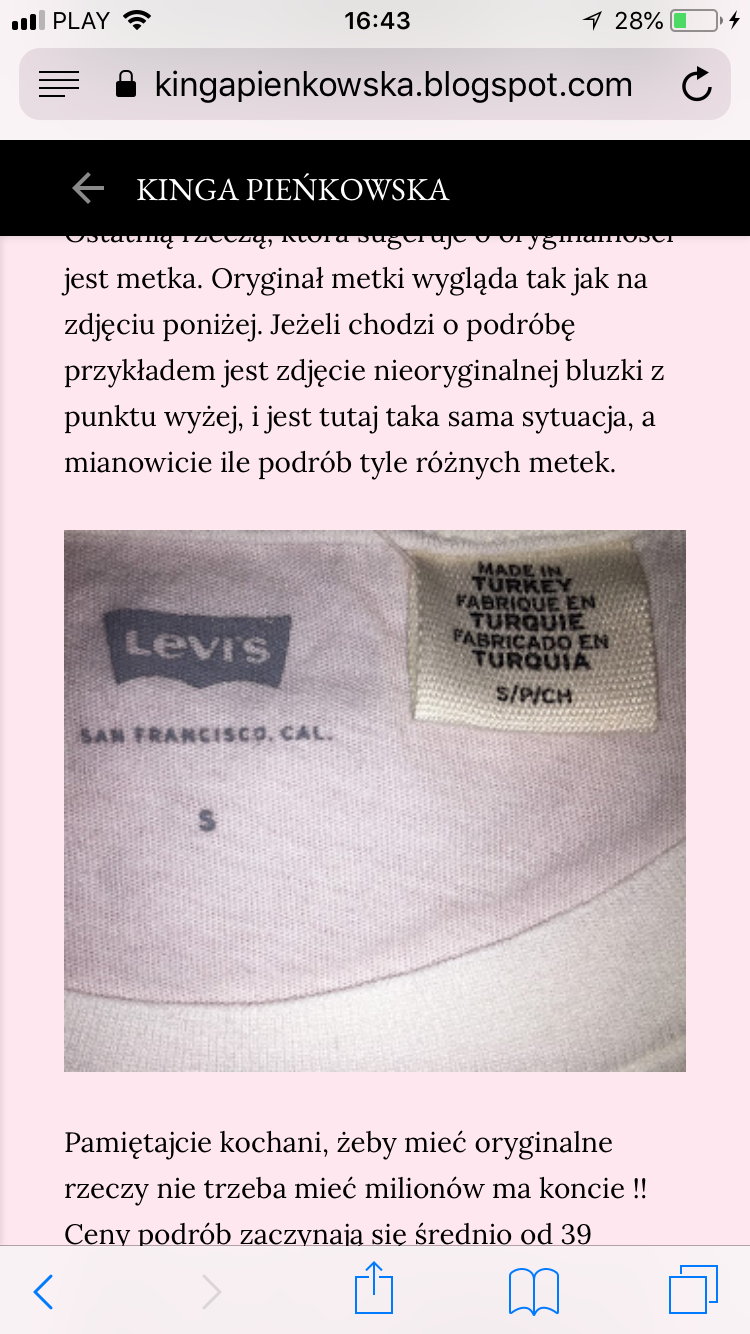Viewport: 750px width, 1334px height.
Task: Go back using the blog header arrow
Action: 88,188
